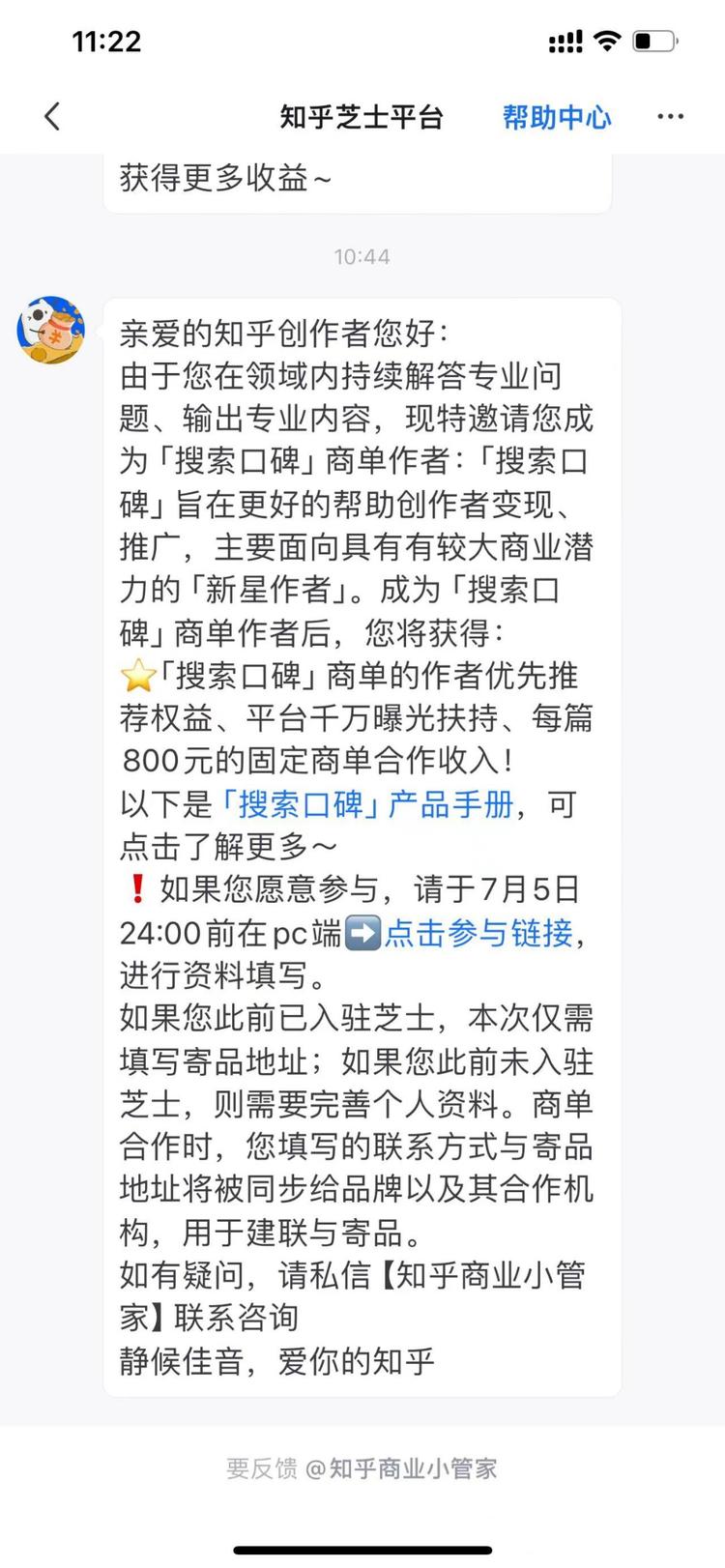Tap the cellular signal bars icon
The image size is (725, 1568).
tap(565, 41)
